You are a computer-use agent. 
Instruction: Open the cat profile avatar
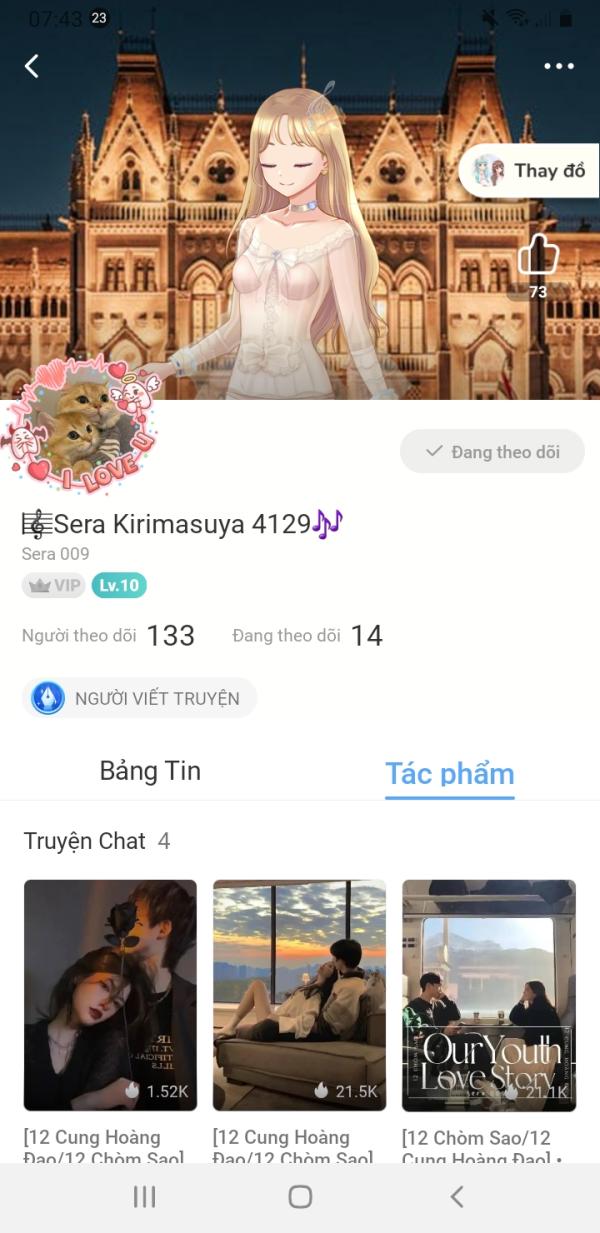[81, 427]
